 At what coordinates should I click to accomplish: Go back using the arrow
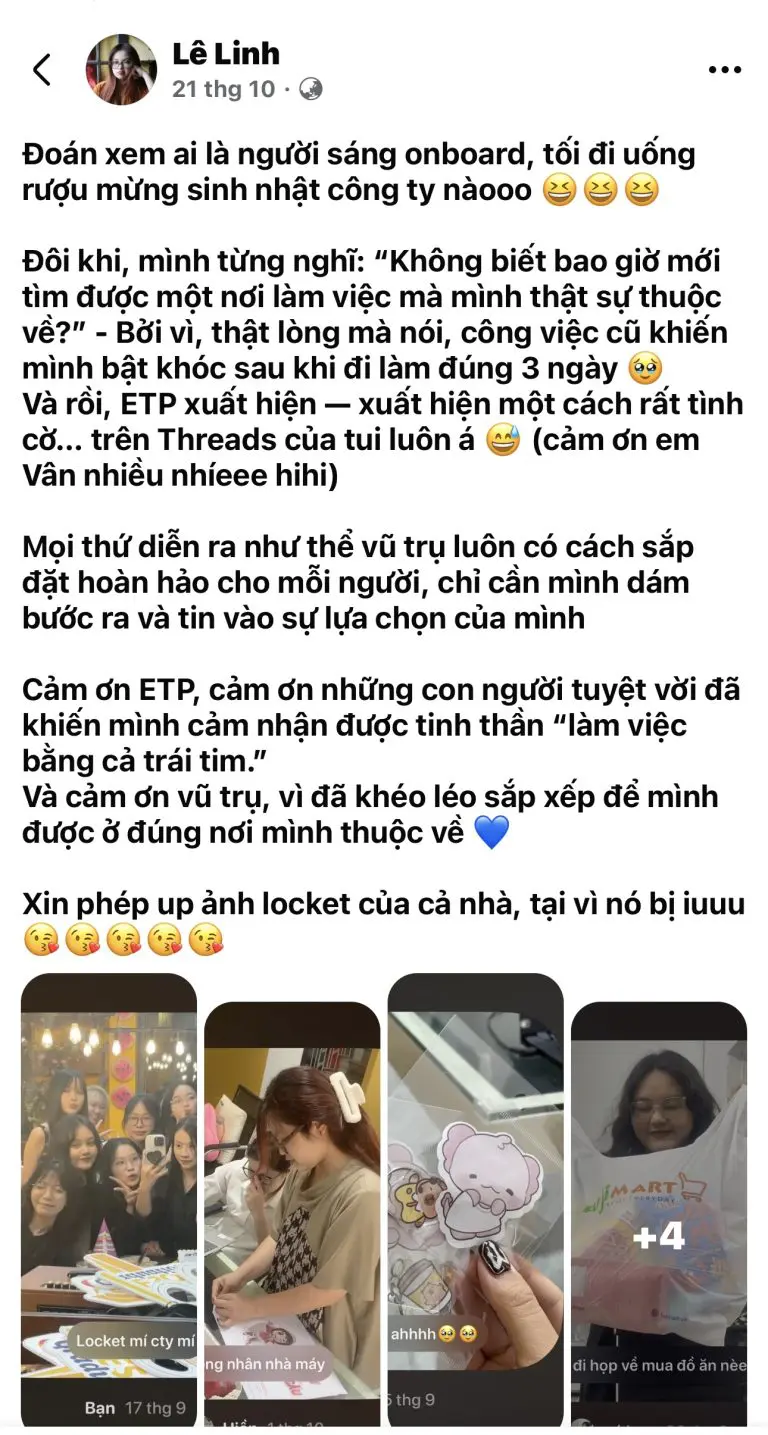point(42,70)
